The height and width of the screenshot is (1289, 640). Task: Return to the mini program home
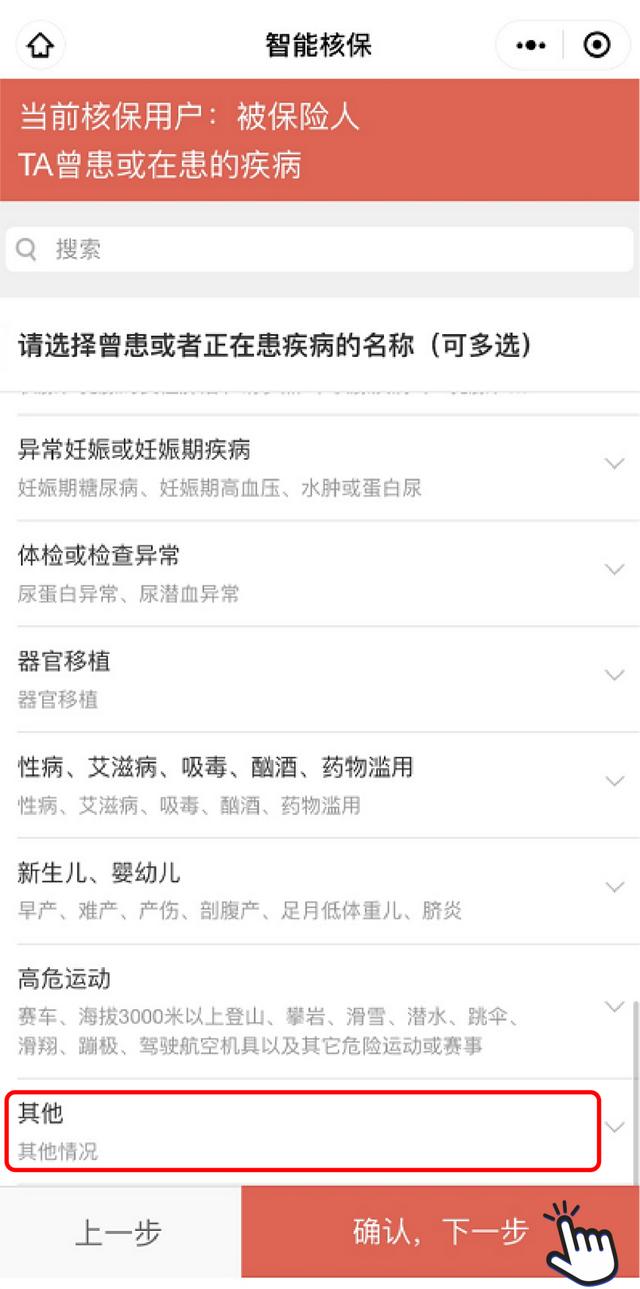click(x=40, y=46)
